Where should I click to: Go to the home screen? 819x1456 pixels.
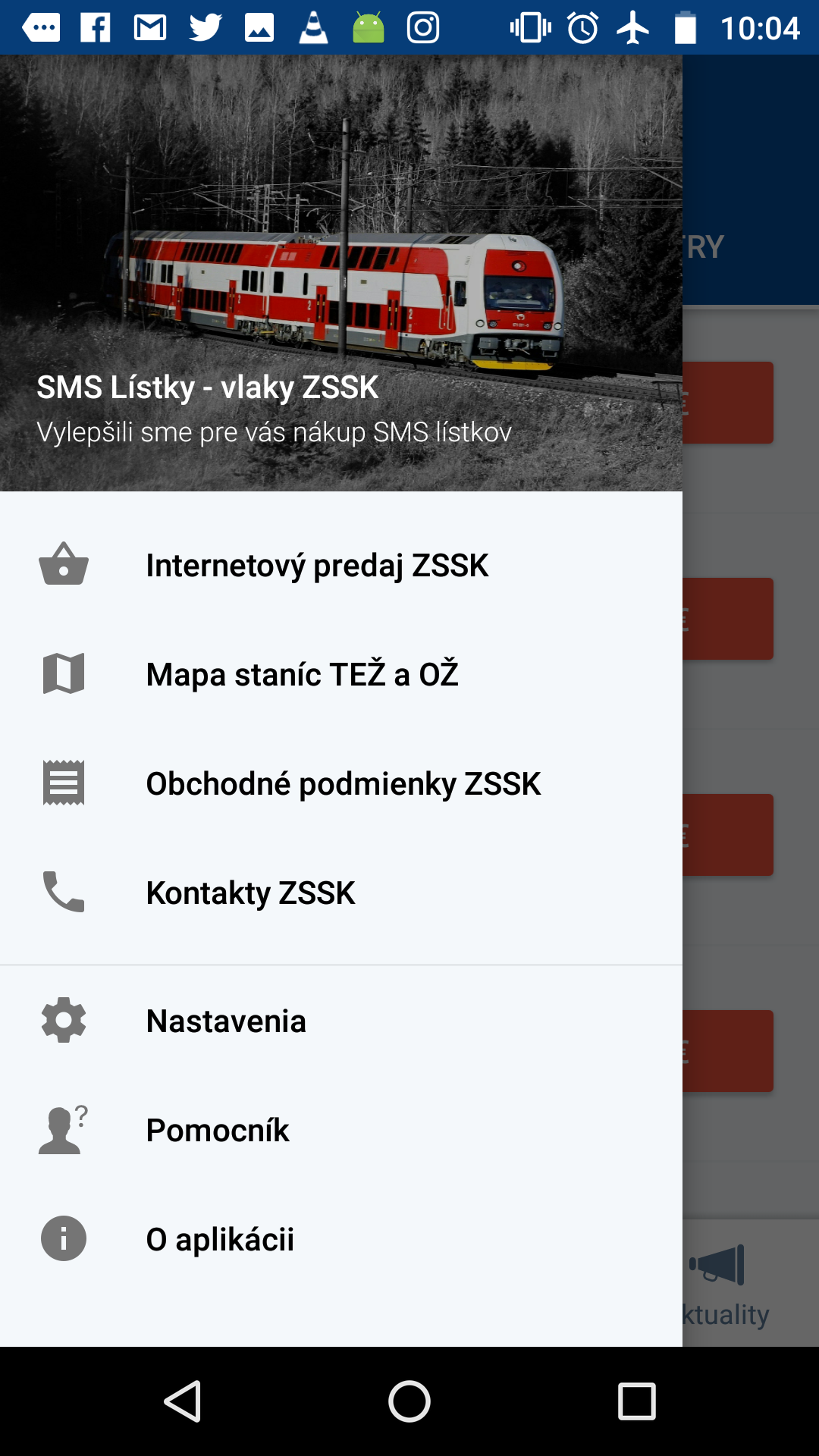tap(409, 1401)
